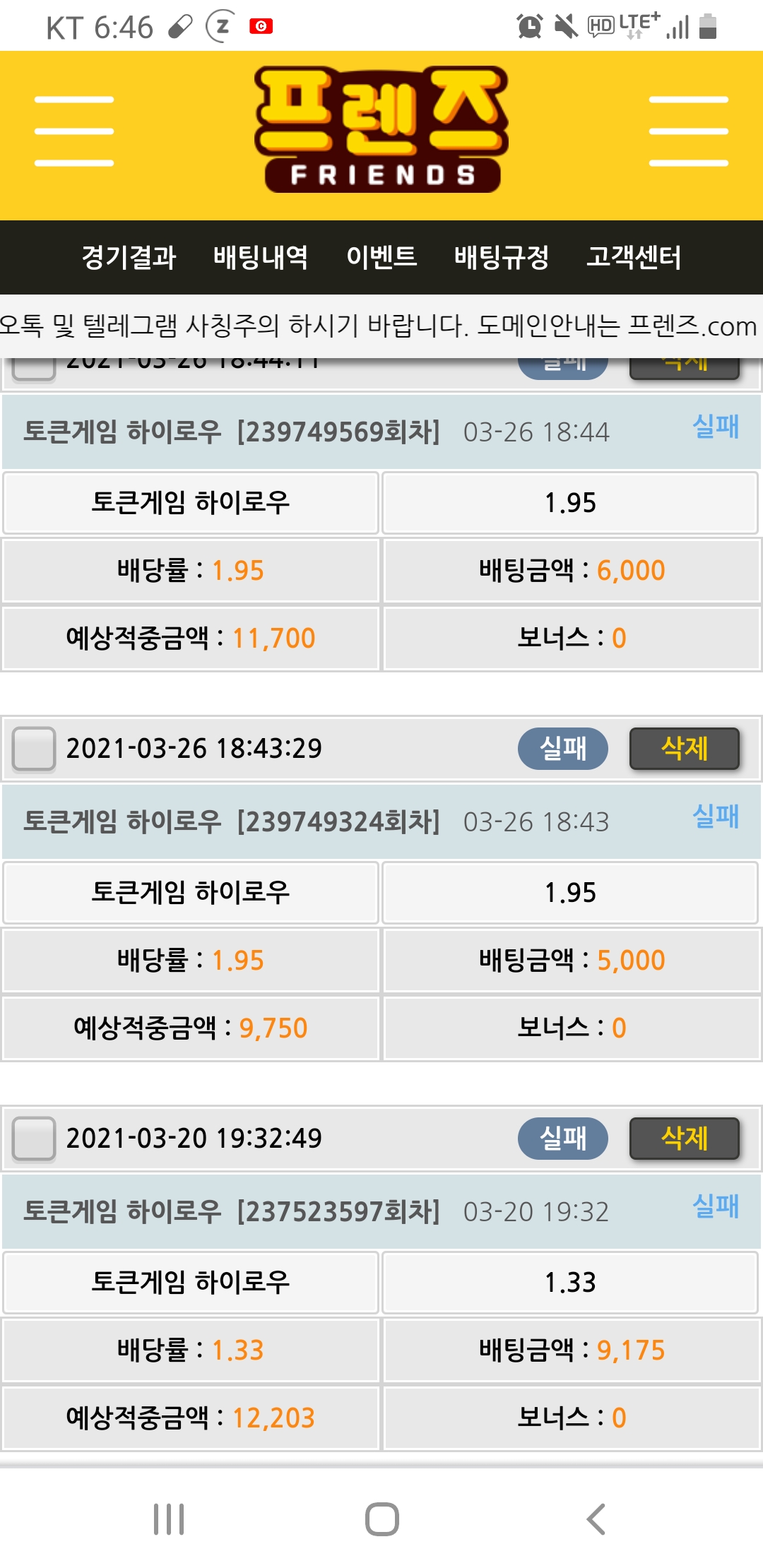The width and height of the screenshot is (763, 1568).
Task: Check the 2021-03-20 19:32:49 bet box
Action: click(x=34, y=1139)
